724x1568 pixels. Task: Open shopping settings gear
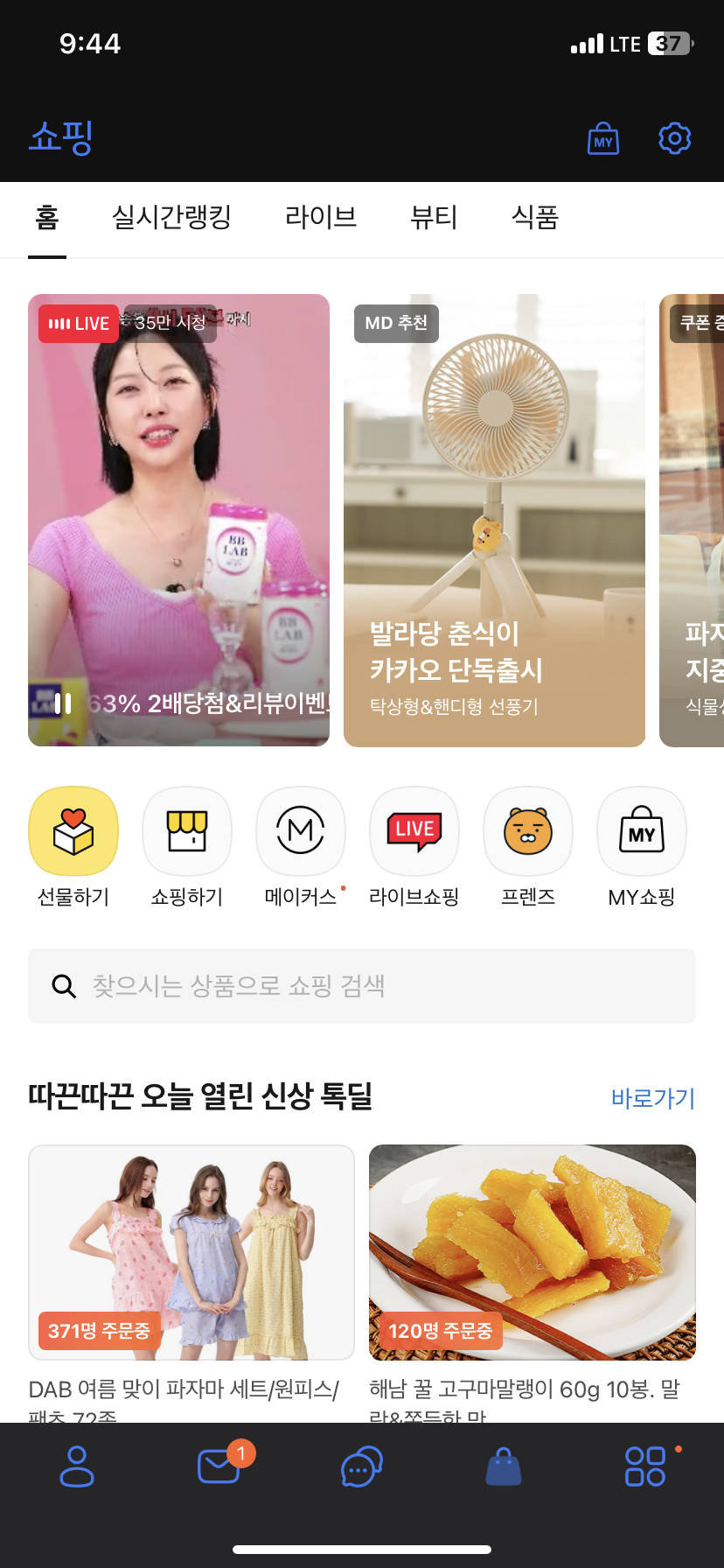tap(674, 138)
